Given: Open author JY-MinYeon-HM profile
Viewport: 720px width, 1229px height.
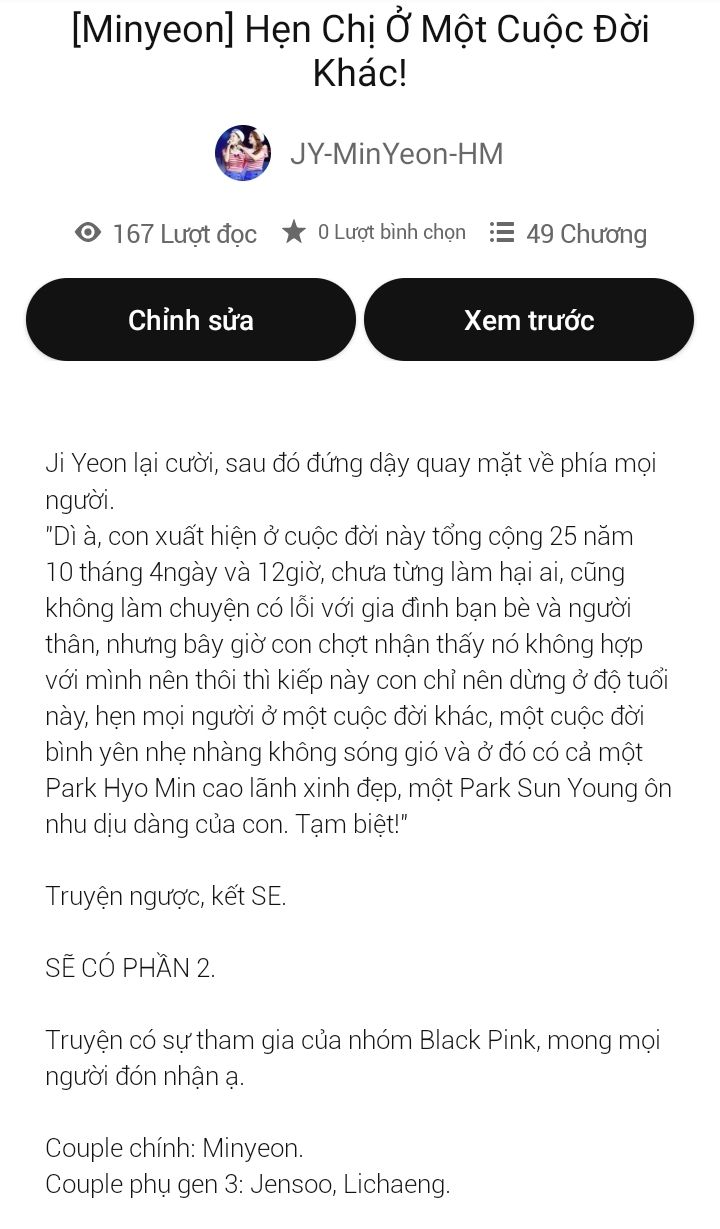Looking at the screenshot, I should coord(395,154).
